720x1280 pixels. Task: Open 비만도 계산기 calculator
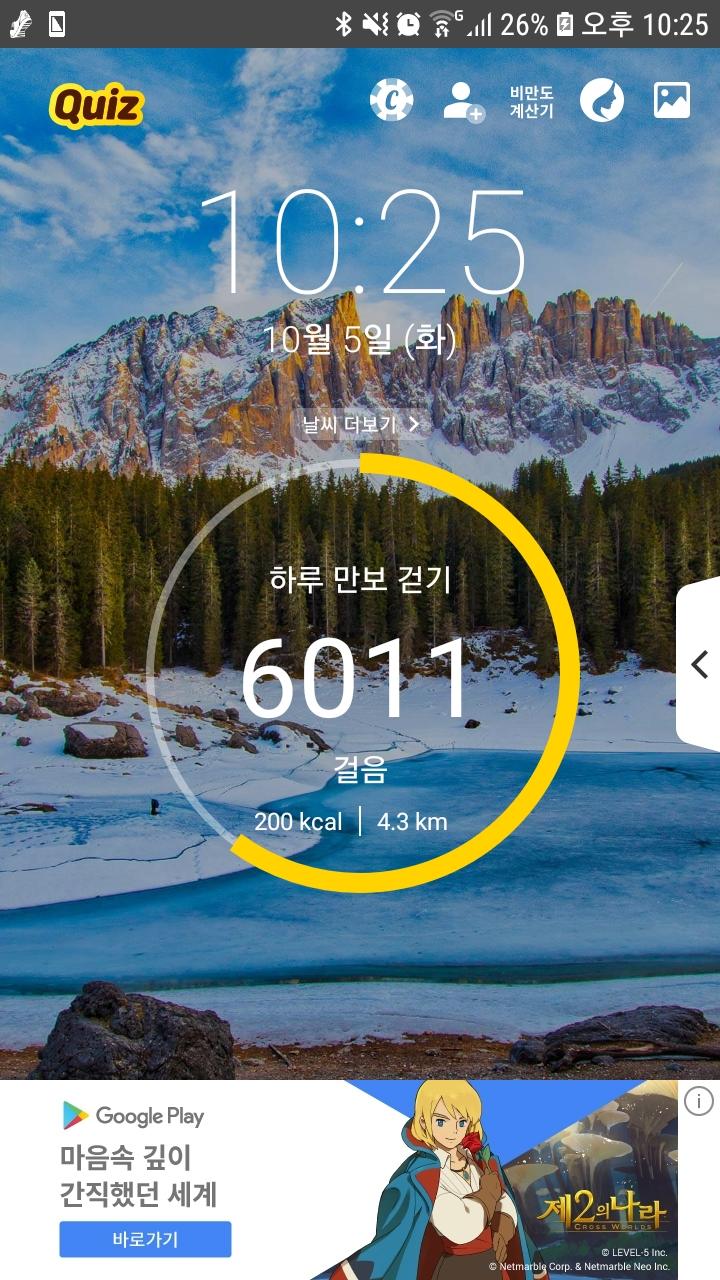tap(531, 101)
